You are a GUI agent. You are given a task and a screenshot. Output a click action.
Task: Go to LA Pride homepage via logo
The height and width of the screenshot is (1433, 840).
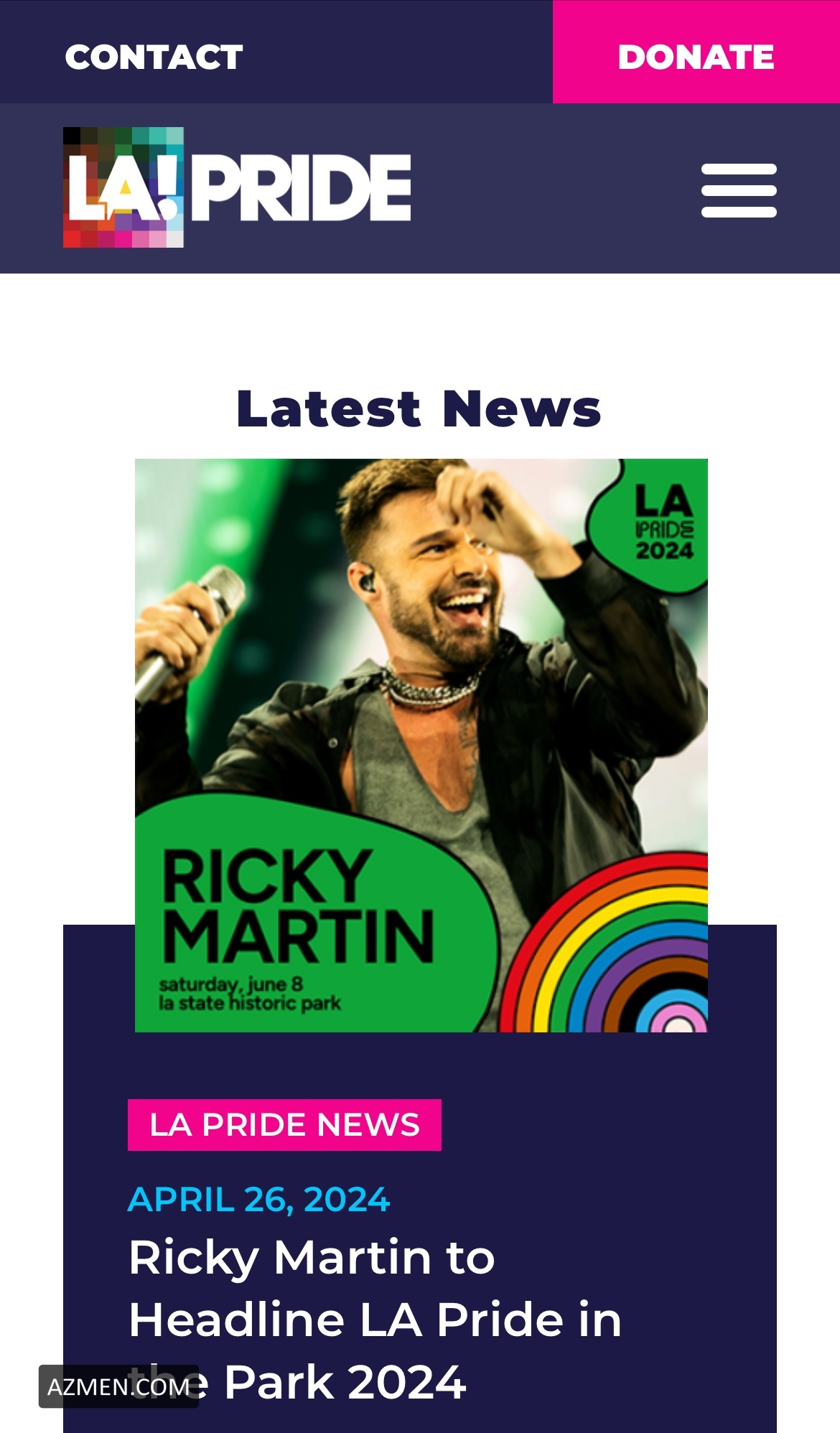237,187
